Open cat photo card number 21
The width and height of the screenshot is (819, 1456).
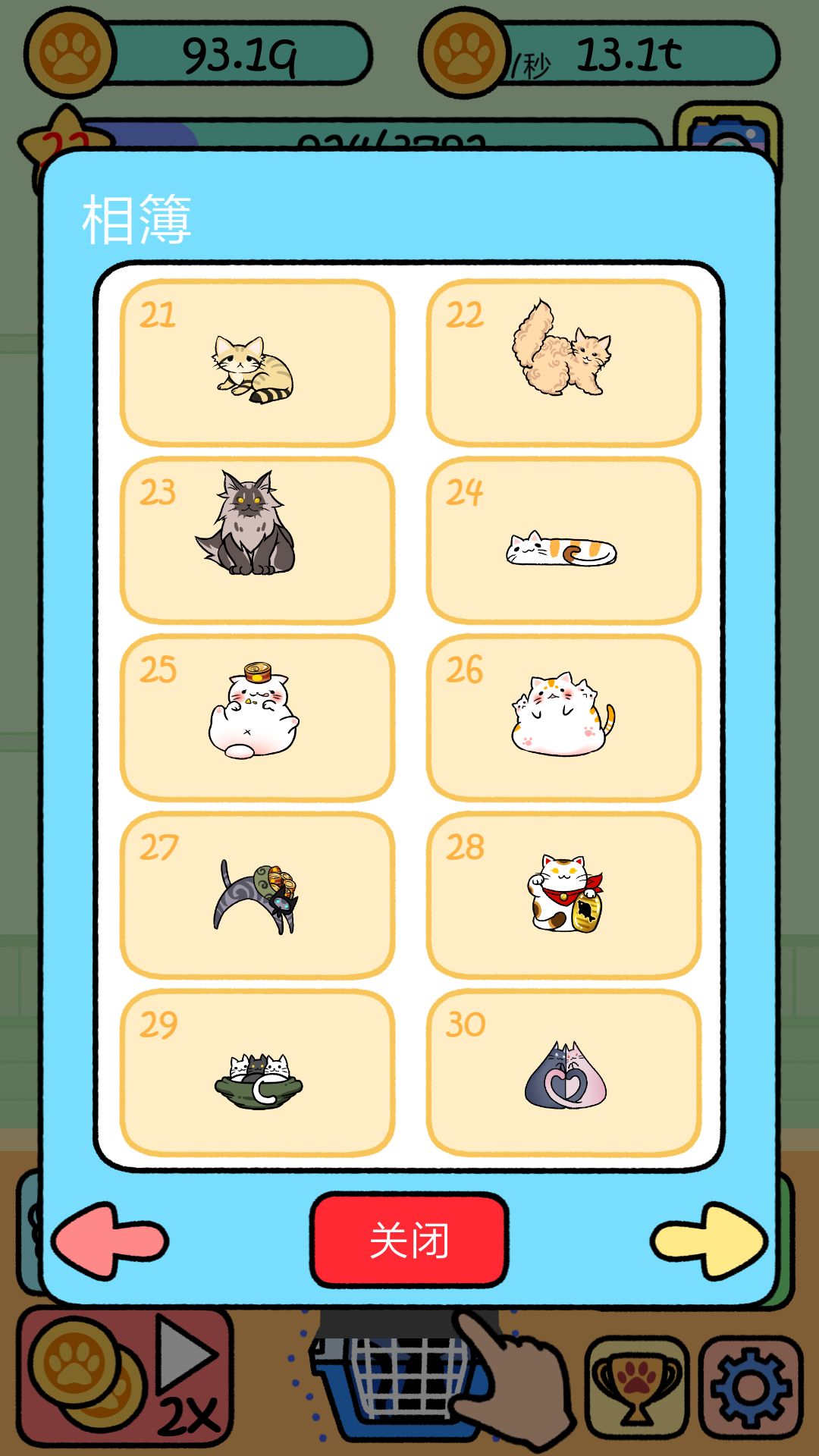pyautogui.click(x=257, y=363)
